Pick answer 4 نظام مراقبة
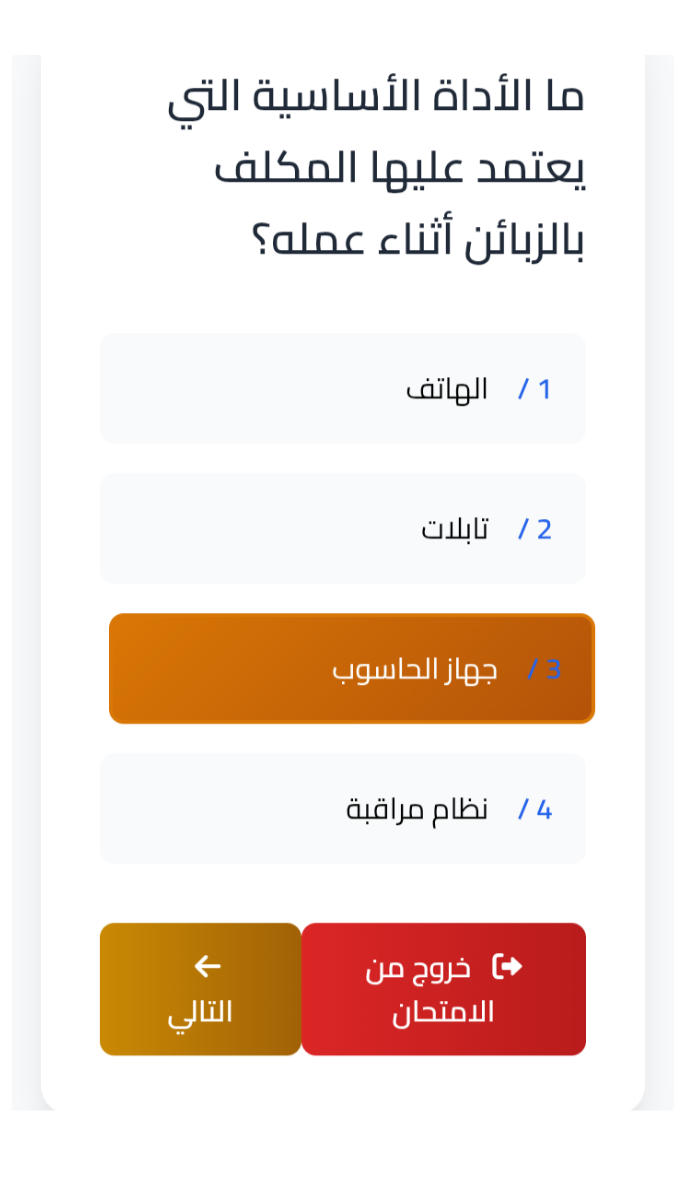The width and height of the screenshot is (686, 1200). click(342, 809)
